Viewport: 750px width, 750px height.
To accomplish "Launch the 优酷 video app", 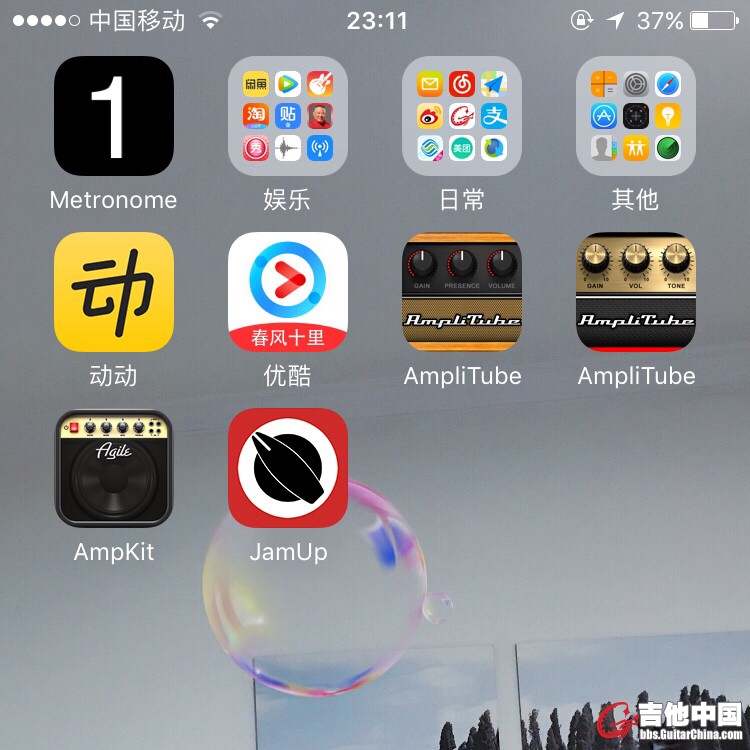I will coord(288,292).
